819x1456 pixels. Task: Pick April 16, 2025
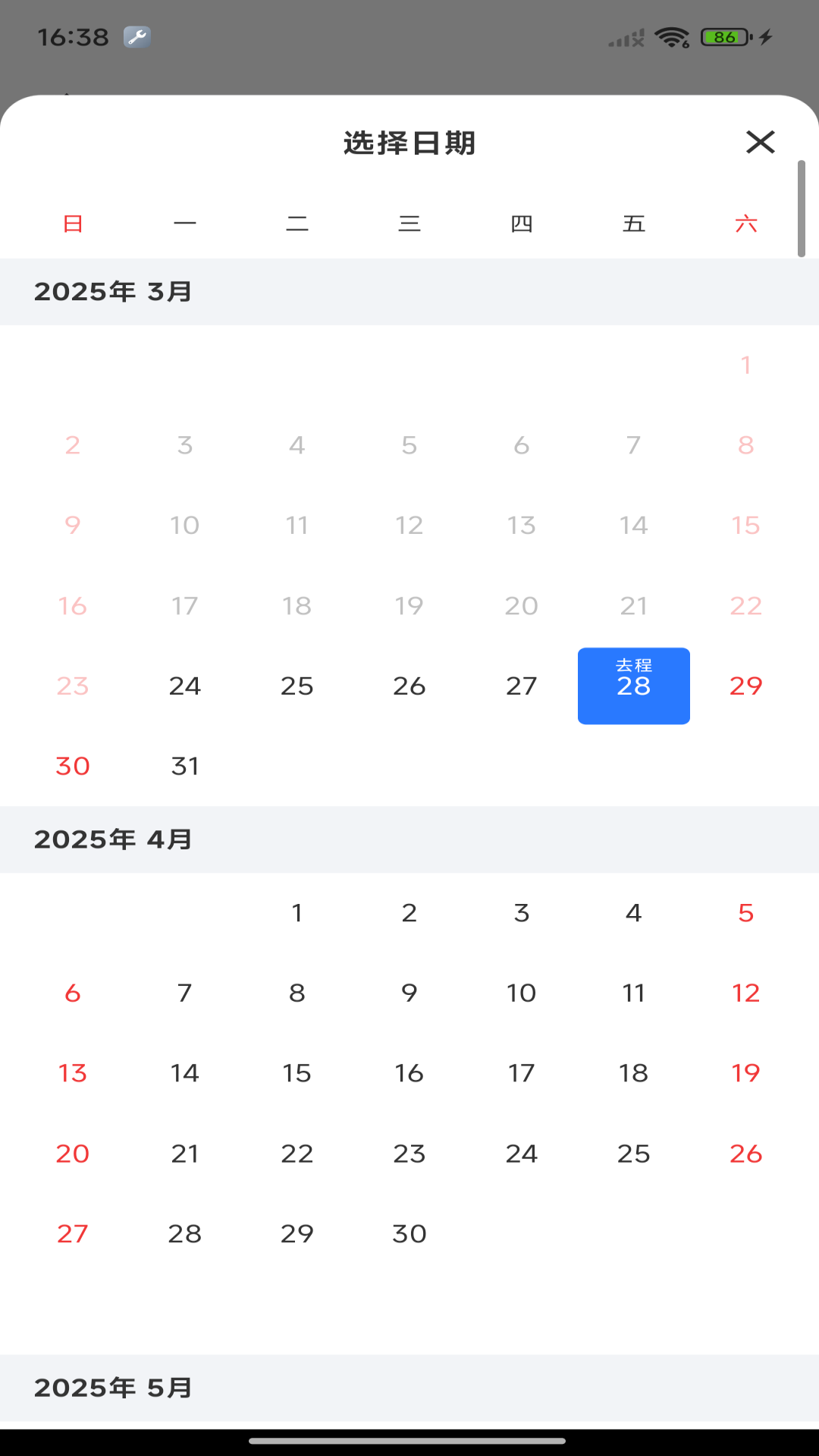(409, 1074)
